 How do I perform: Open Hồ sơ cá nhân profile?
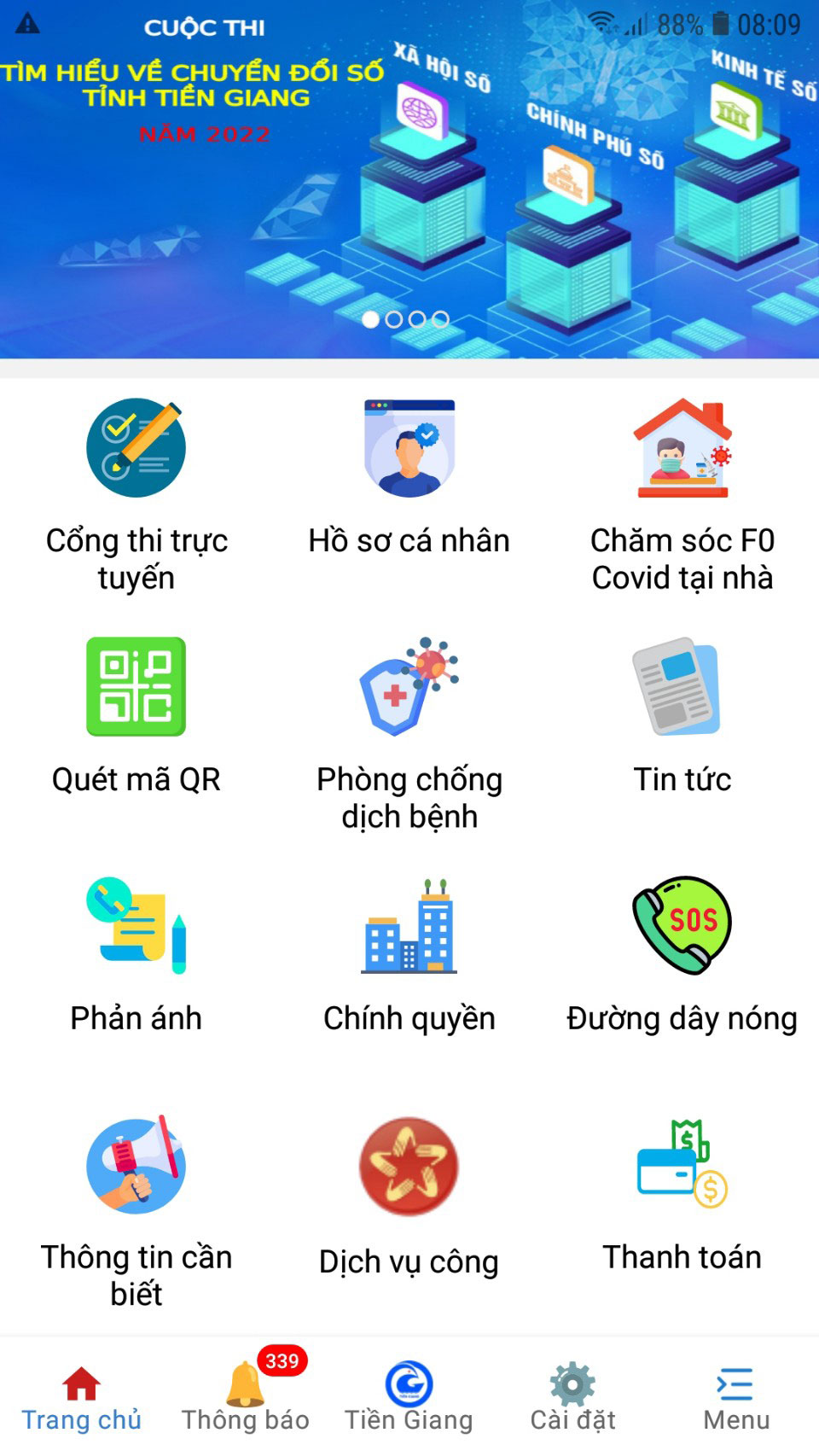click(409, 476)
